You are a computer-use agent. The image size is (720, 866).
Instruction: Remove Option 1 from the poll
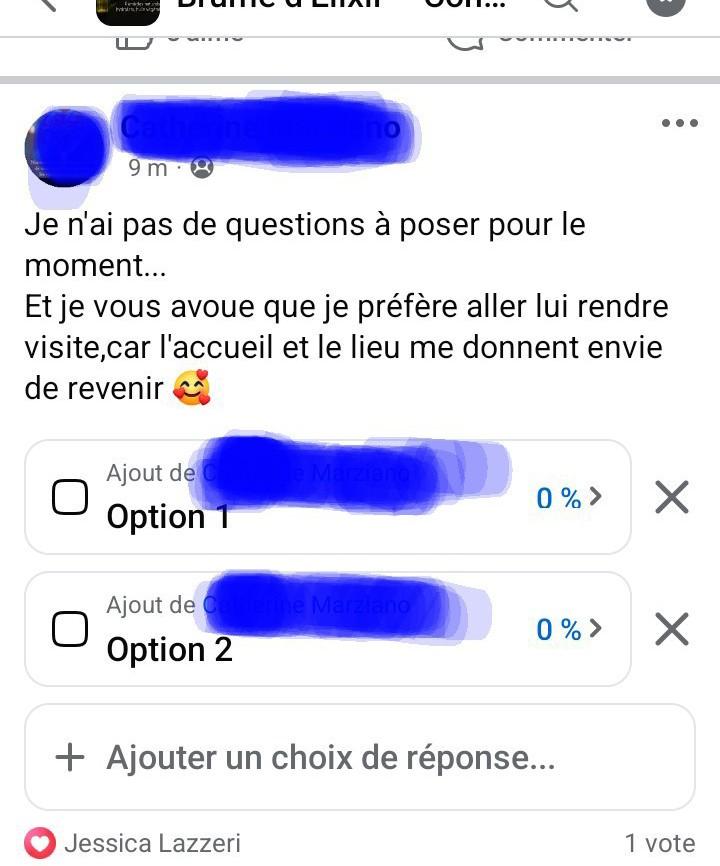click(x=671, y=497)
